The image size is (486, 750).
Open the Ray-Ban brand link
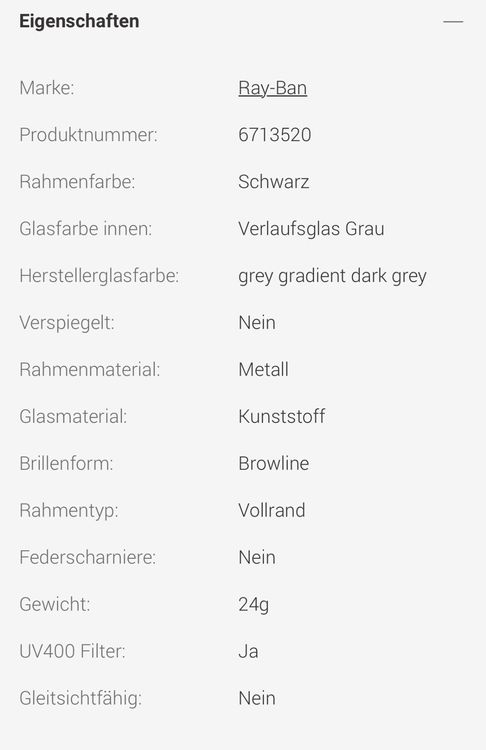[x=273, y=88]
